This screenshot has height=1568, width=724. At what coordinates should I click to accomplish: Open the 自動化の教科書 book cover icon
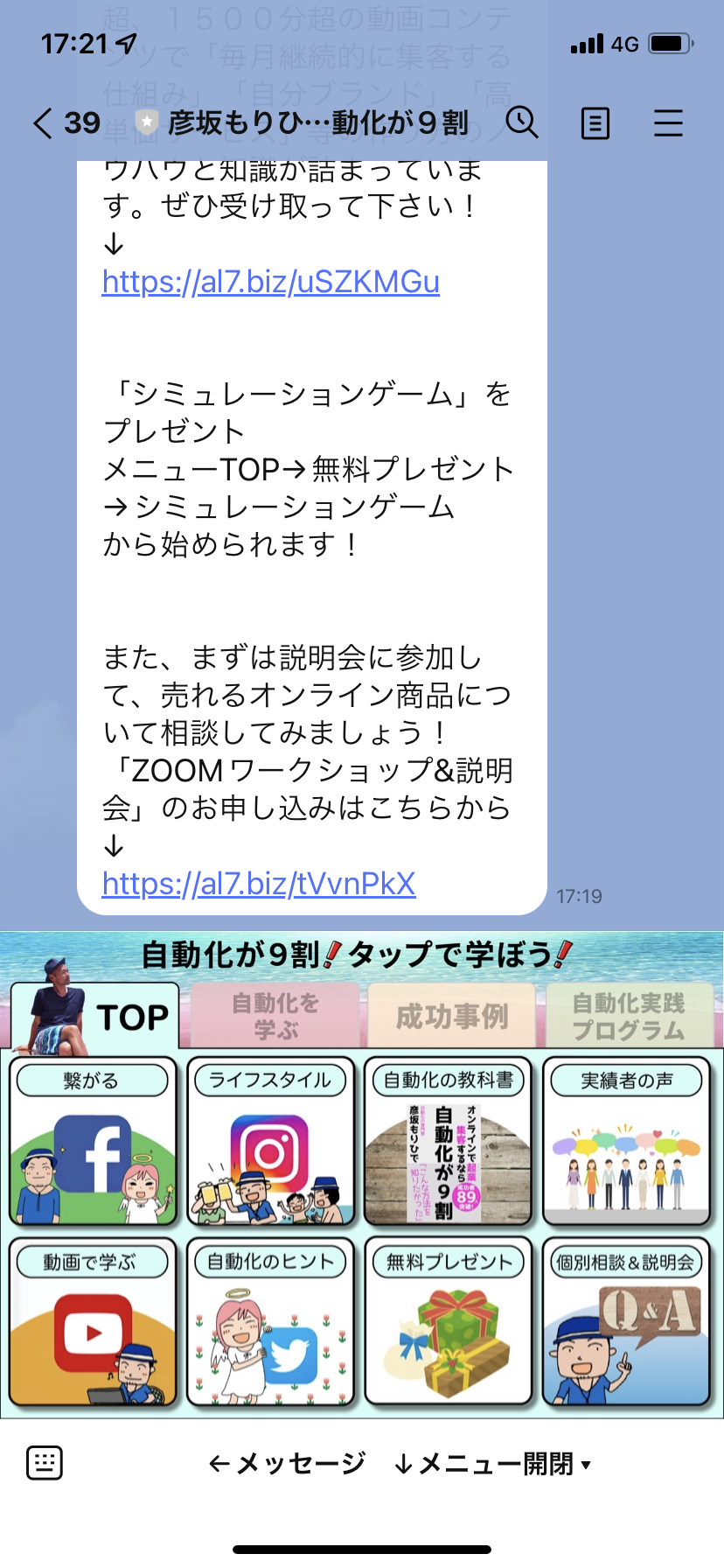[449, 1140]
